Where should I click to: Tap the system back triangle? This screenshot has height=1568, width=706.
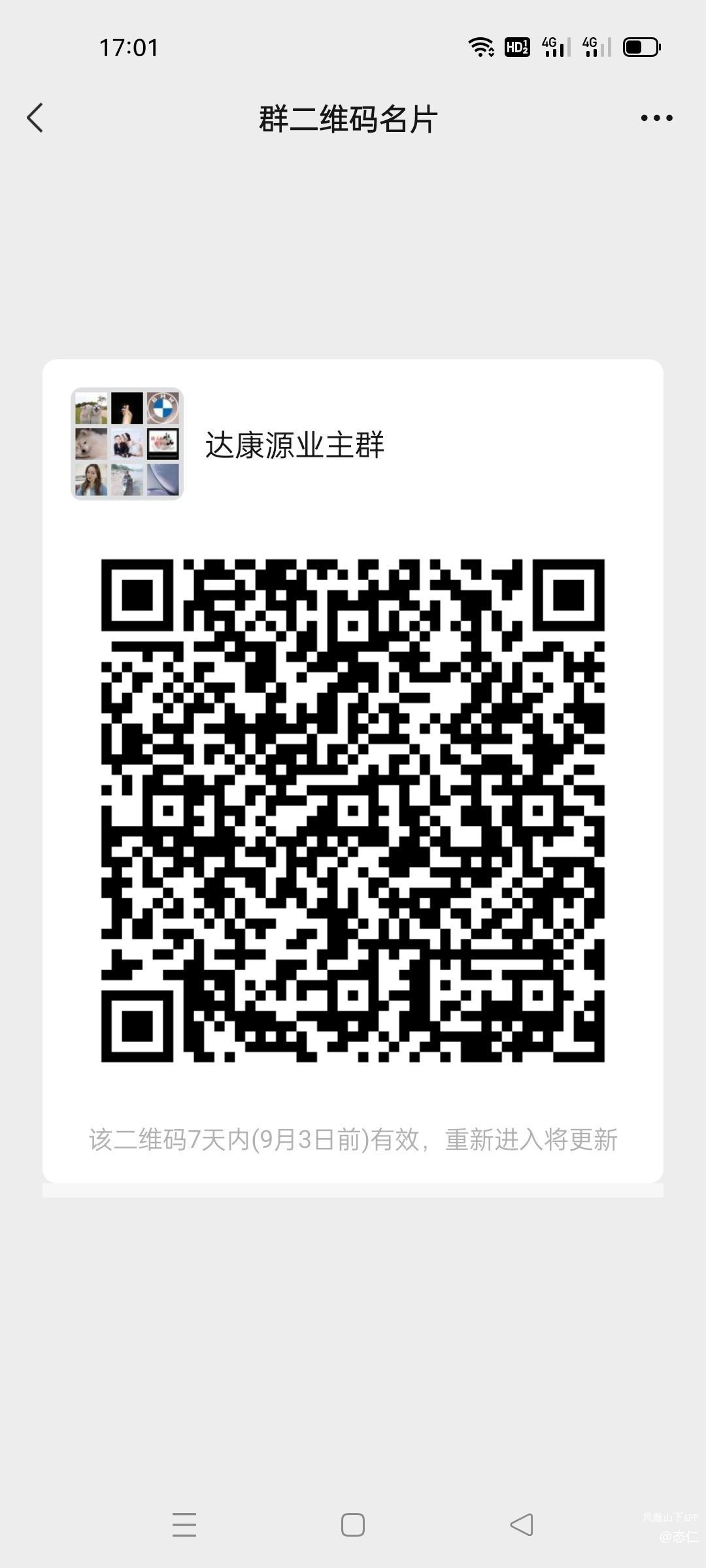pos(522,1525)
